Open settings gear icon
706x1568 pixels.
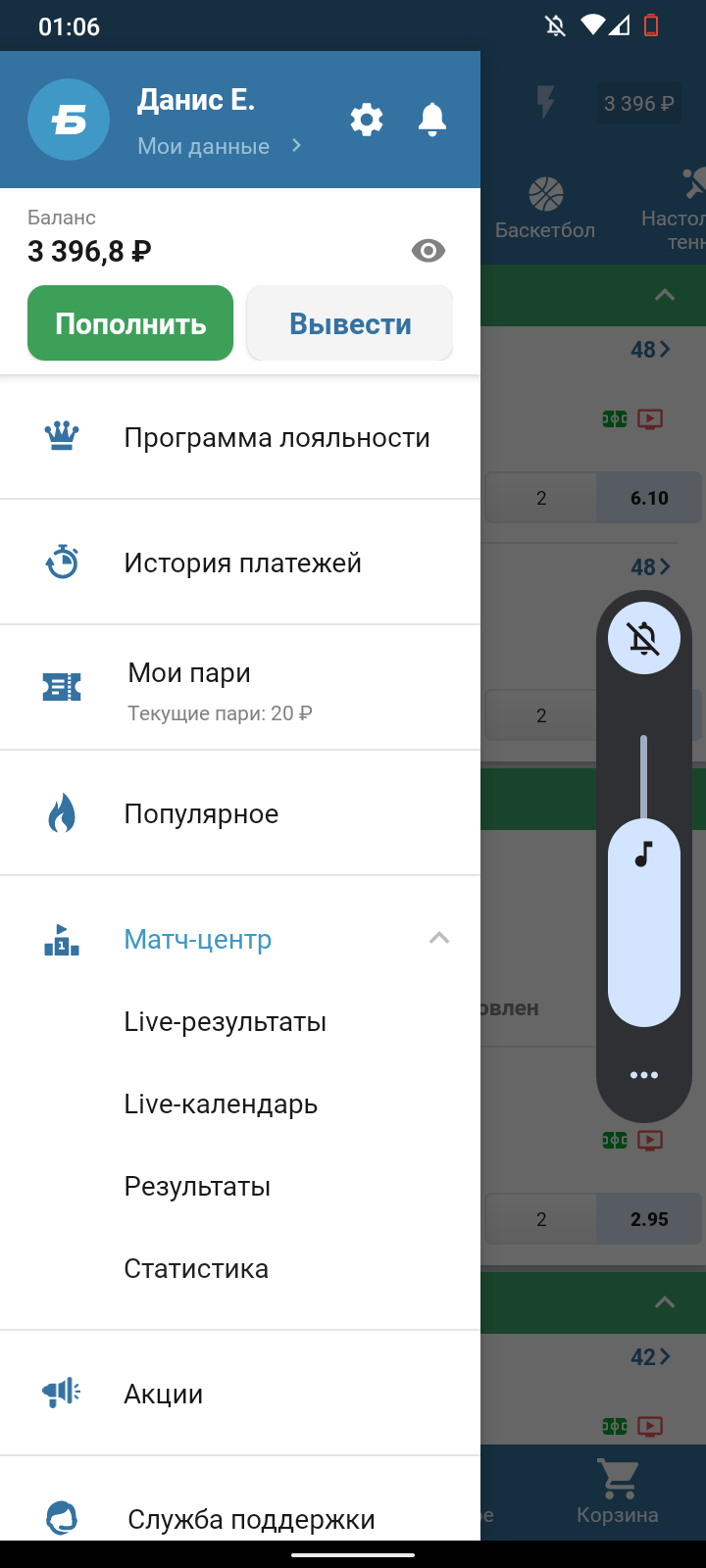(367, 120)
